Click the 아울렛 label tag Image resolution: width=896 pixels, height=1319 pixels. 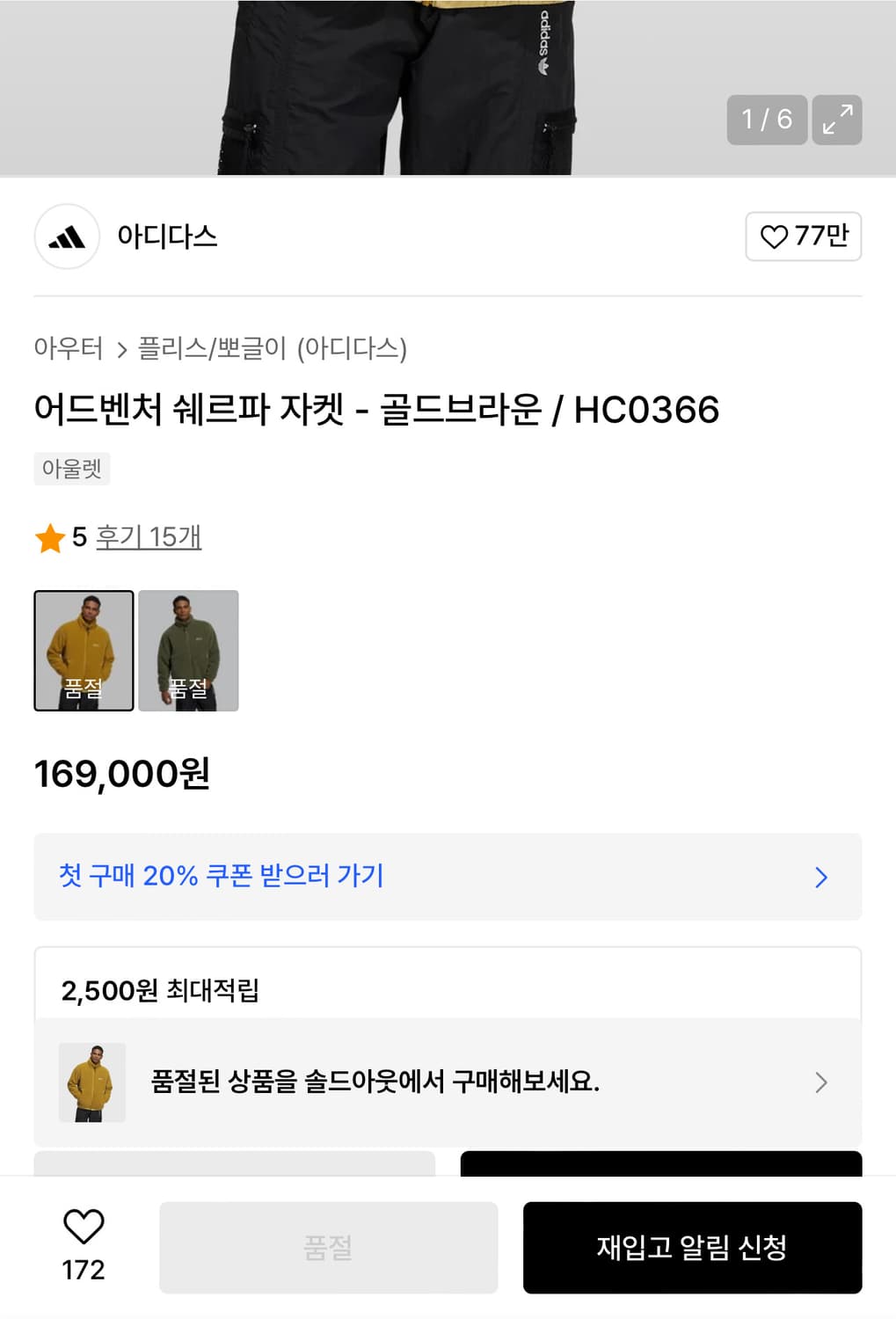click(x=71, y=469)
